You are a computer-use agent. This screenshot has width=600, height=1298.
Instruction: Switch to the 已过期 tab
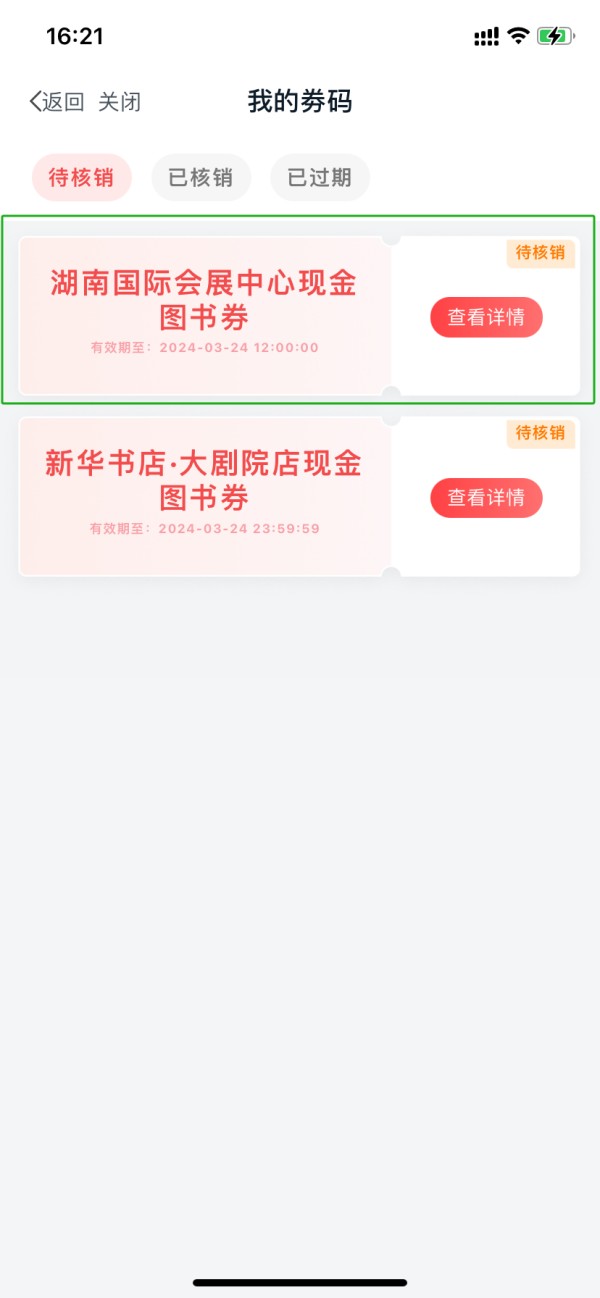320,178
